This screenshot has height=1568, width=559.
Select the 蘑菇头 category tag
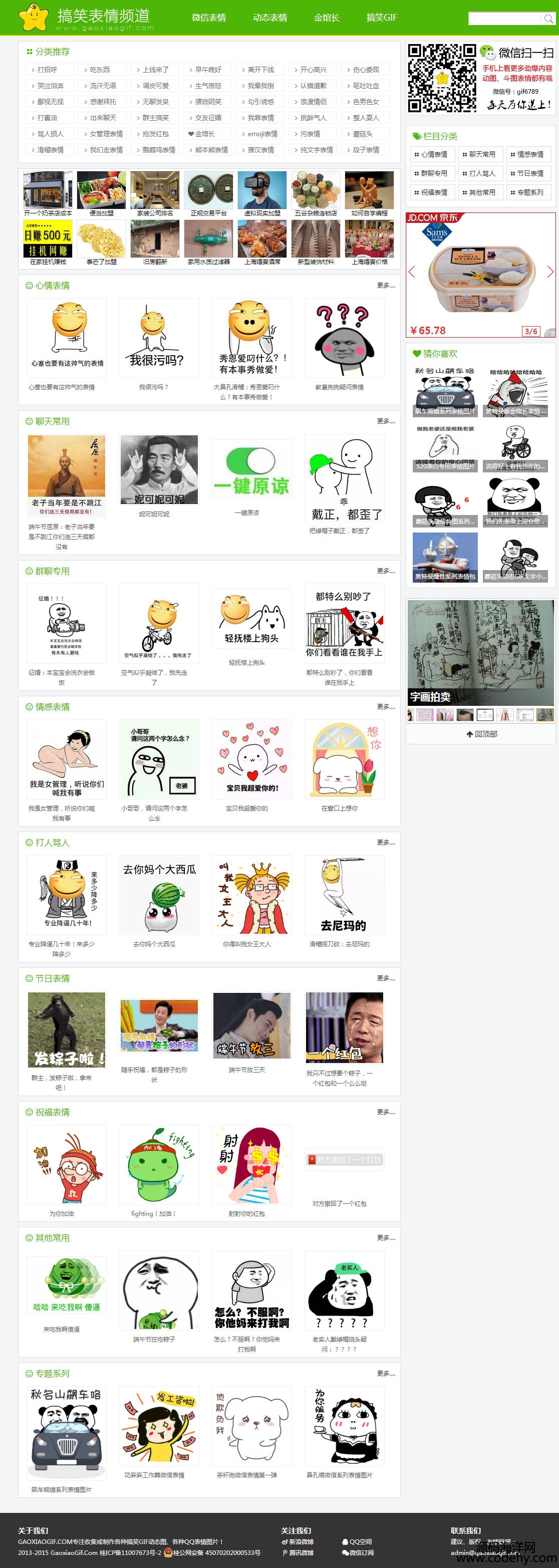pyautogui.click(x=363, y=134)
